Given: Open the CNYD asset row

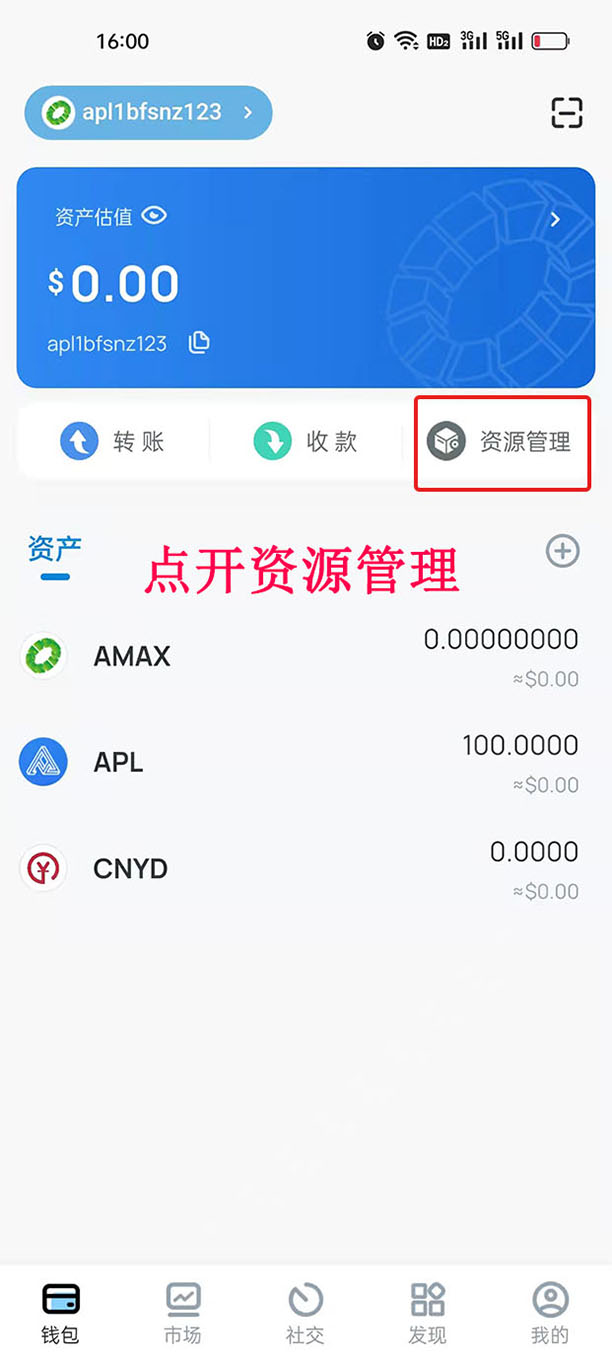Looking at the screenshot, I should (x=300, y=869).
